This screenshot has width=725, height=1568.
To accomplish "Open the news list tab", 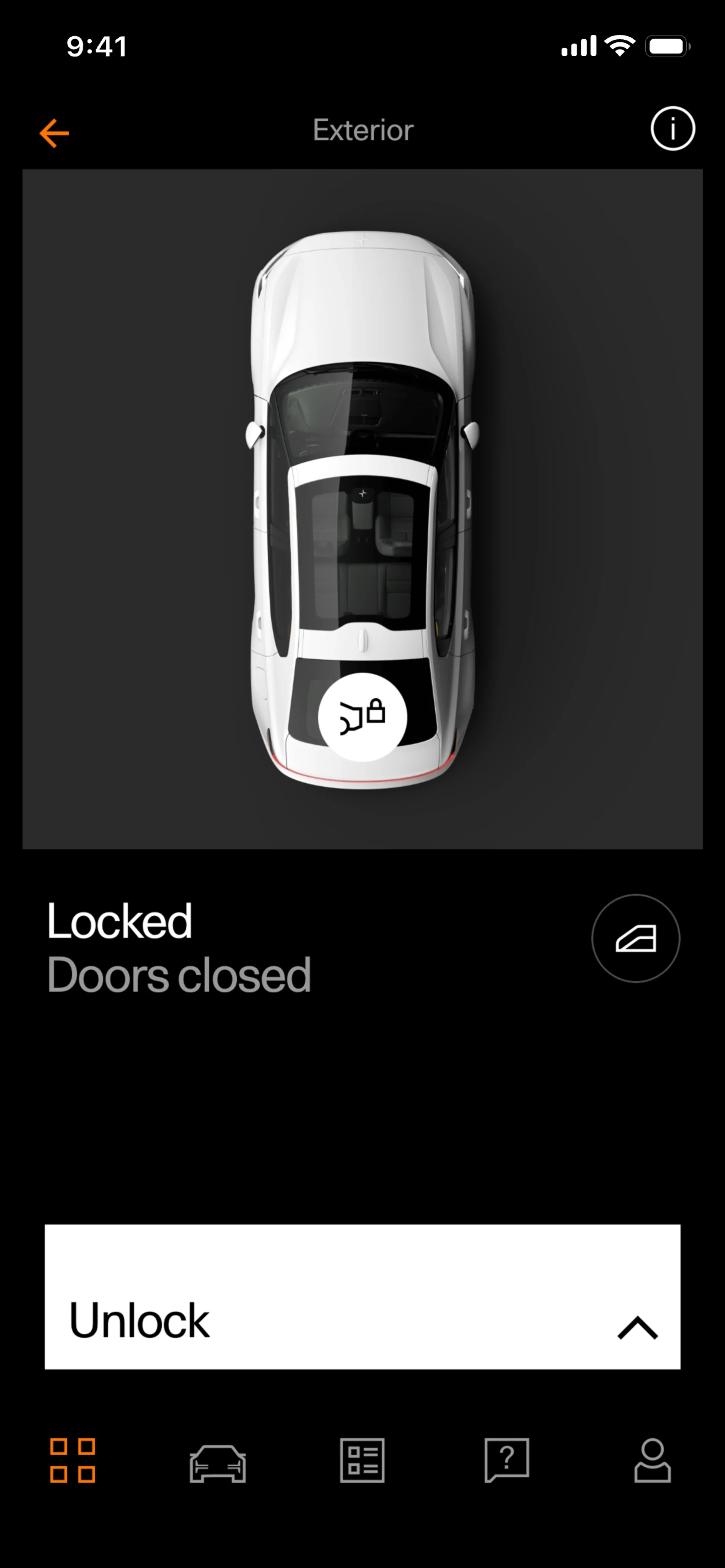I will click(362, 1460).
